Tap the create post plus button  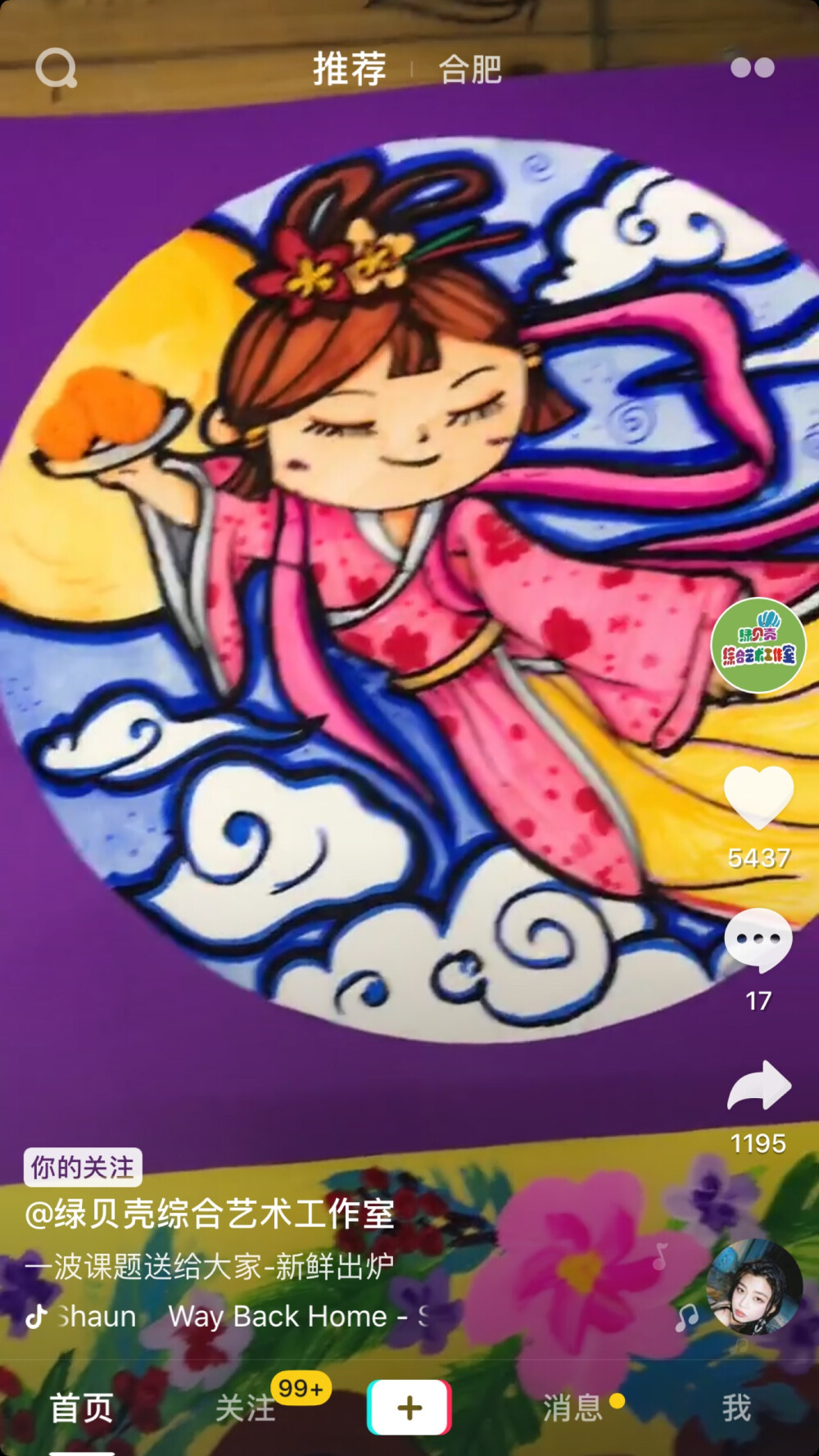[x=409, y=1404]
